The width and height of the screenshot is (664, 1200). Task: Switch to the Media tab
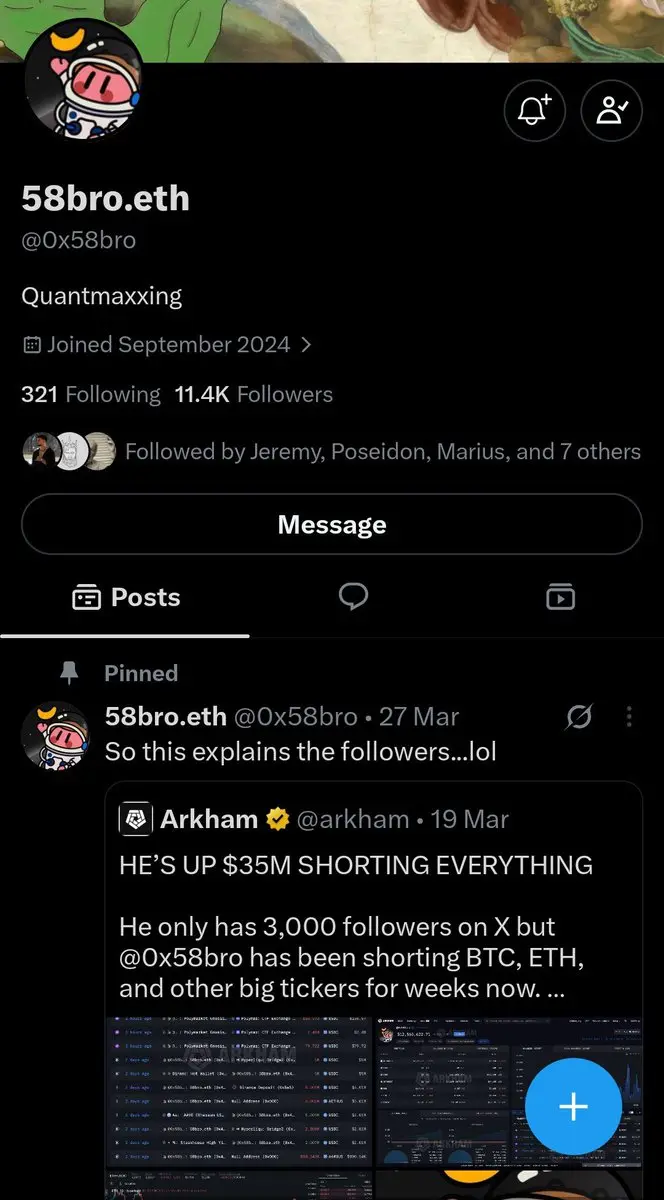(x=560, y=597)
